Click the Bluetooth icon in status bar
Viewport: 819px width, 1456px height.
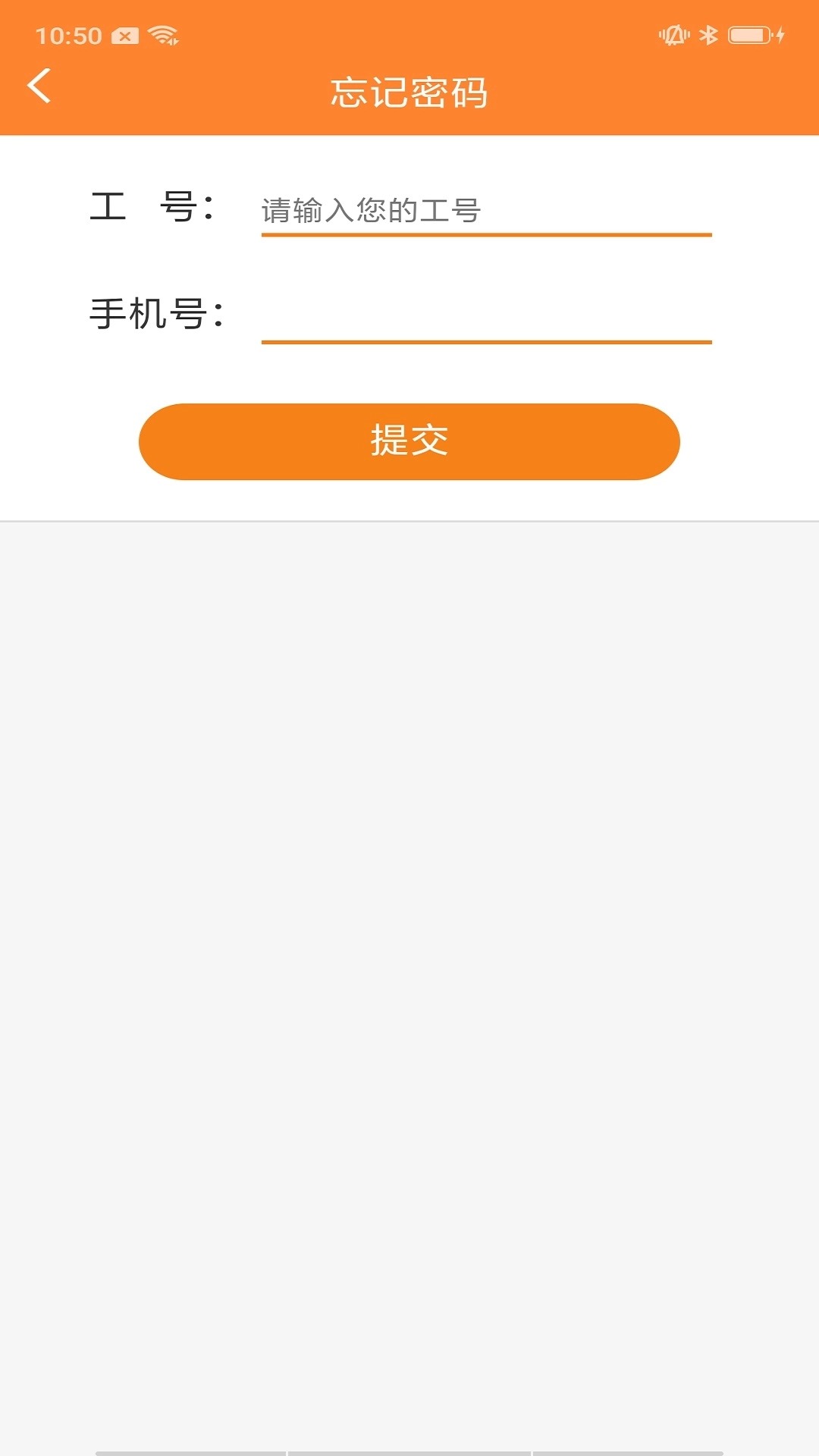tap(709, 33)
